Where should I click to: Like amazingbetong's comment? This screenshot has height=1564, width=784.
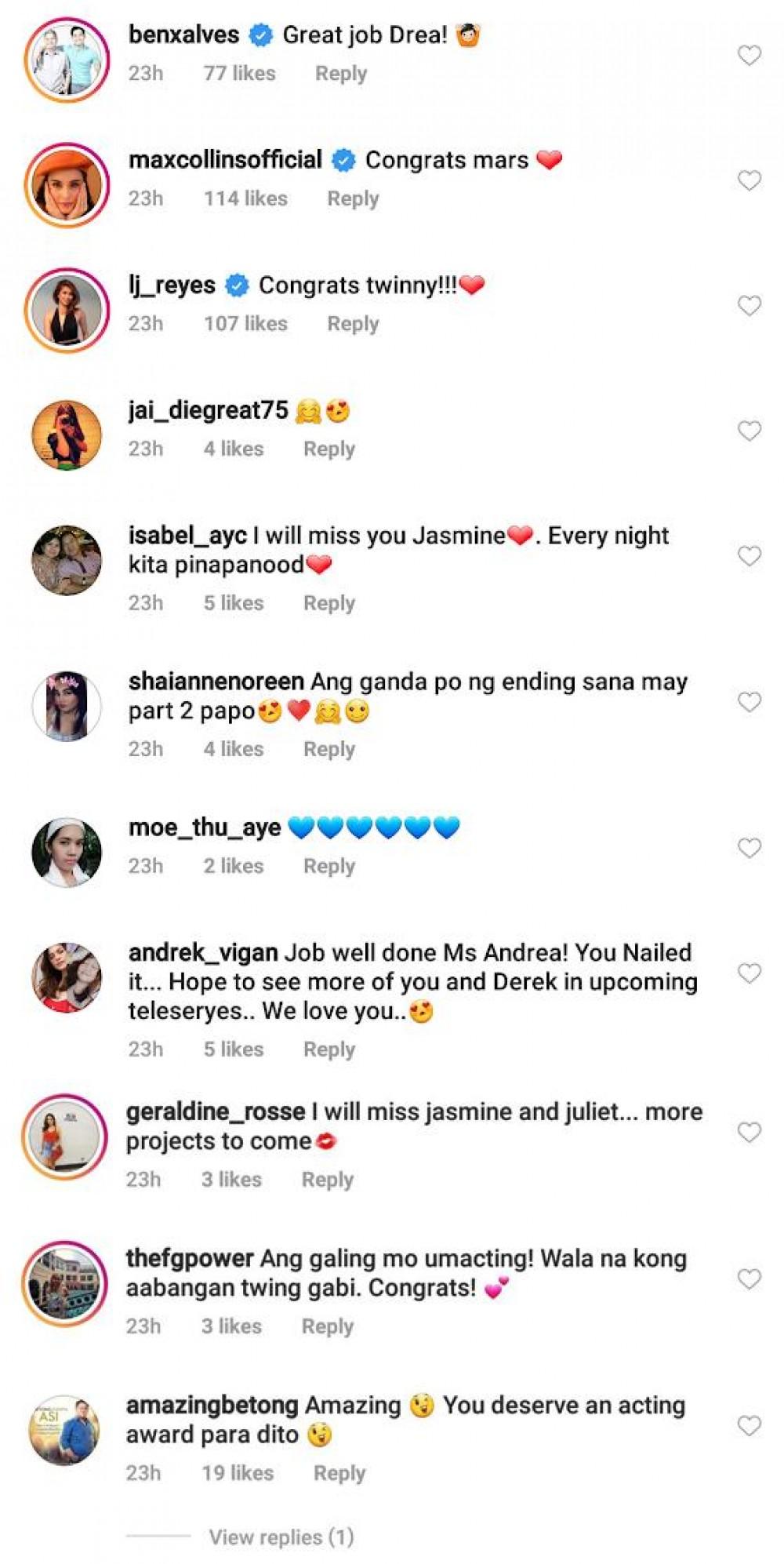click(x=750, y=1426)
